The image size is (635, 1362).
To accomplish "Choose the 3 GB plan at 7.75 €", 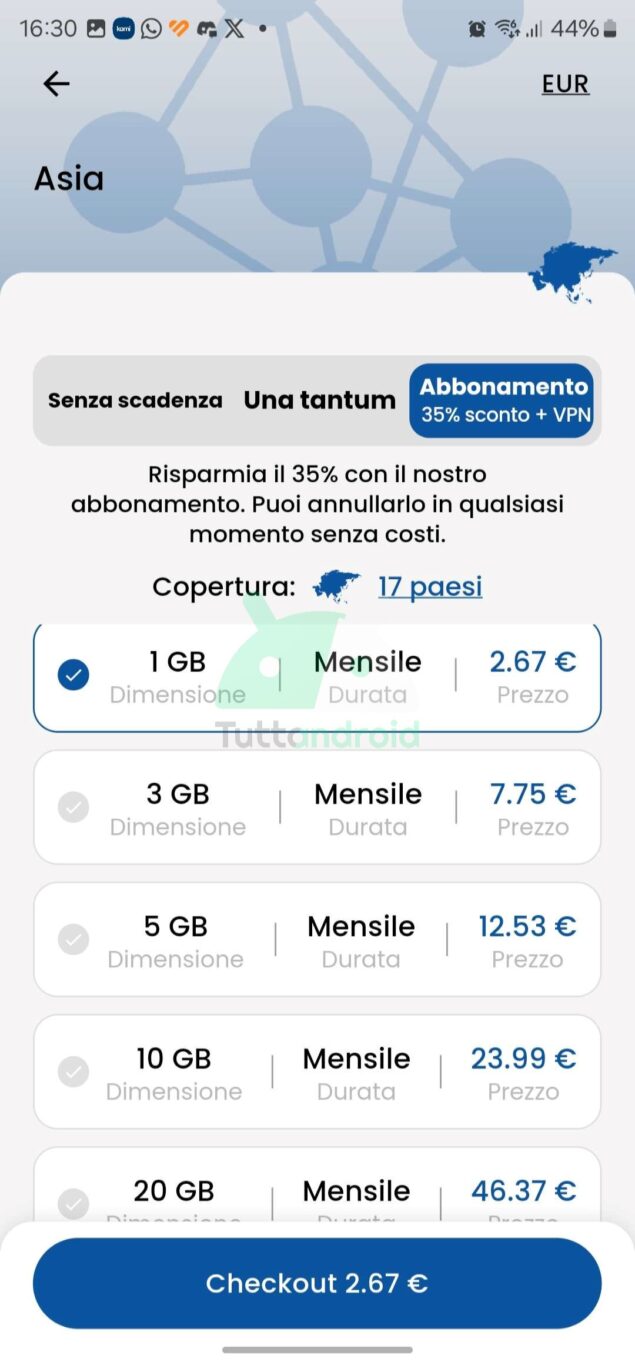I will pos(317,808).
